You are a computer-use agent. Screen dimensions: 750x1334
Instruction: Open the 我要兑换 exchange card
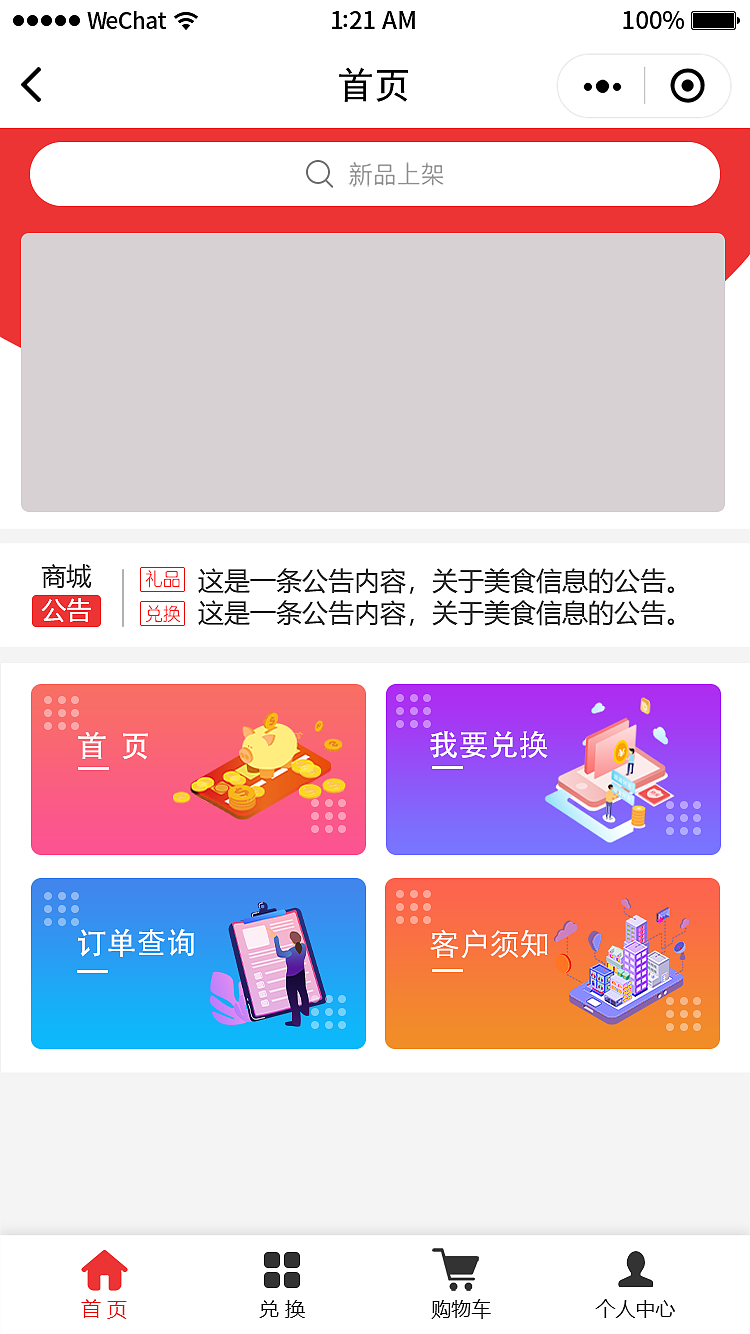pyautogui.click(x=553, y=769)
